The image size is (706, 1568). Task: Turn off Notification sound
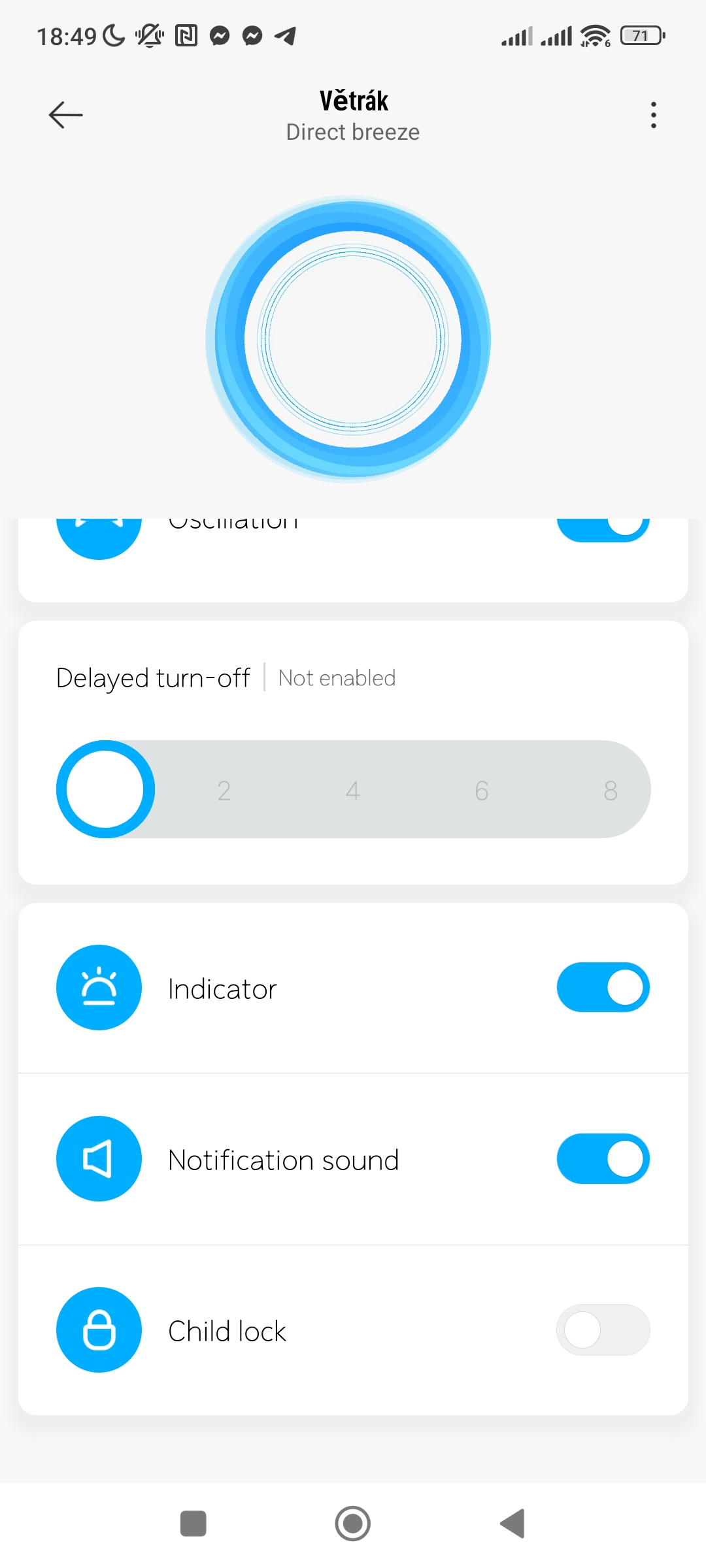click(x=603, y=1158)
